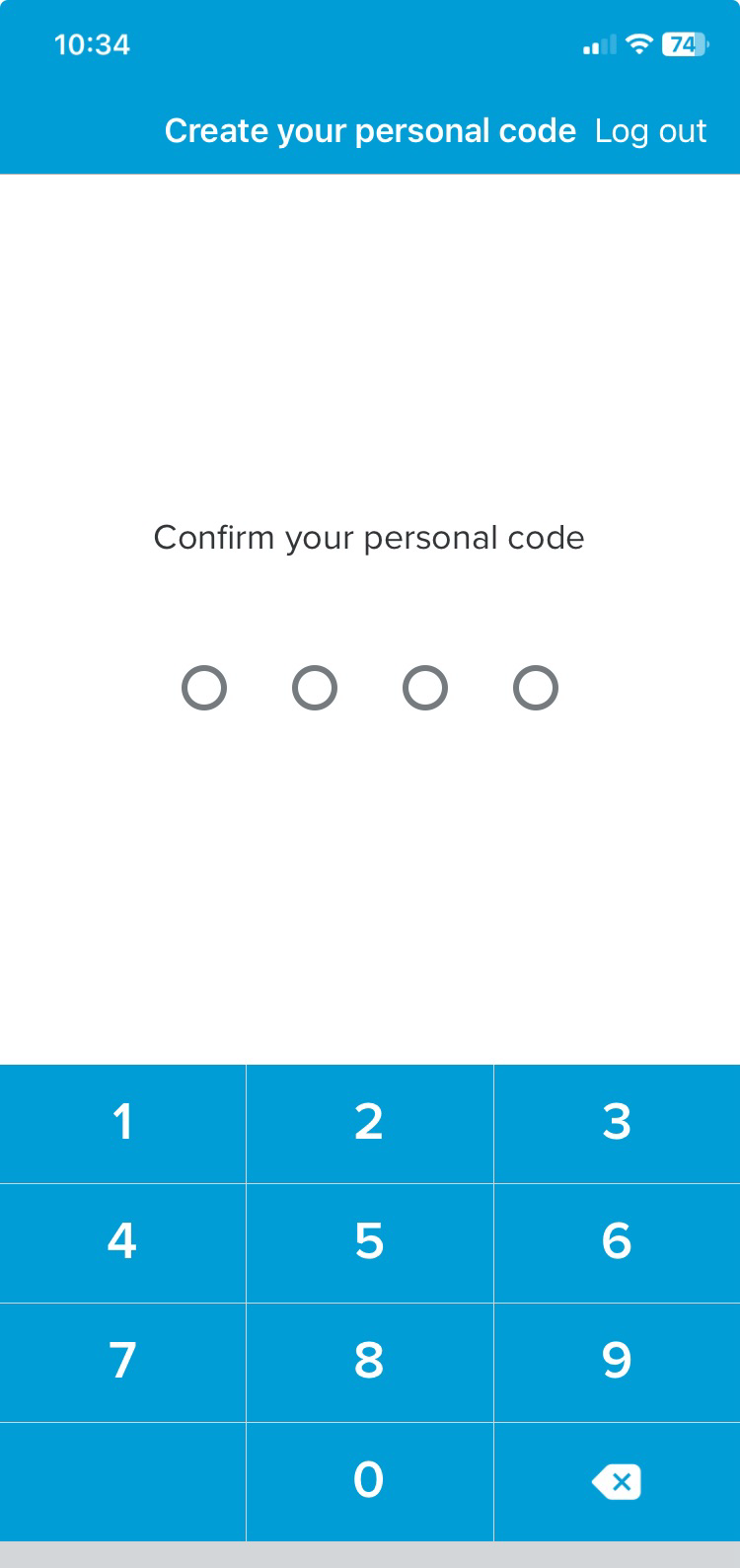Viewport: 740px width, 1568px height.
Task: Tap Log out in the header
Action: (x=650, y=131)
